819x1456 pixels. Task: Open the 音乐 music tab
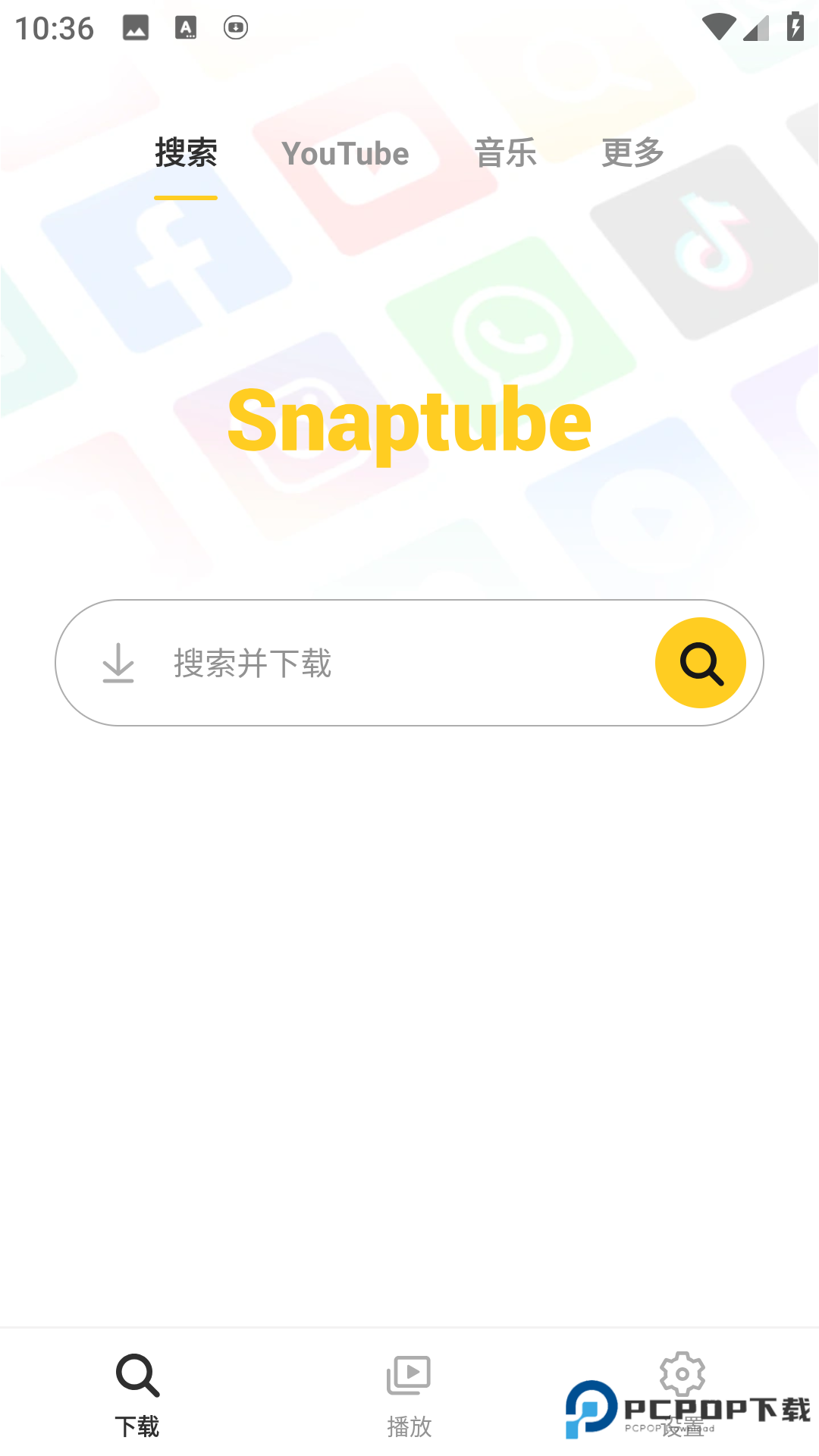click(505, 153)
